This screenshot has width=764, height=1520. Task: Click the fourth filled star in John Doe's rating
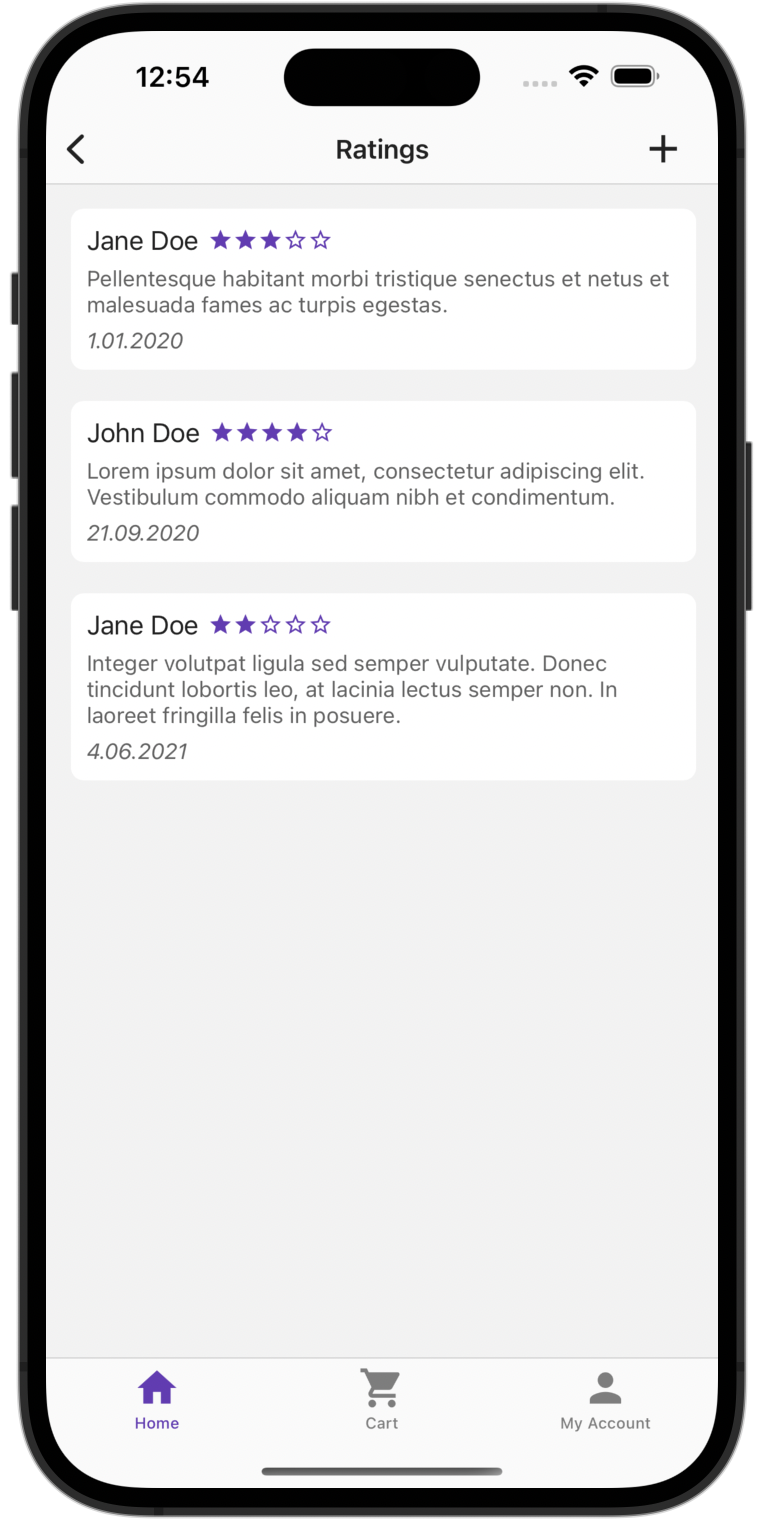pyautogui.click(x=296, y=432)
